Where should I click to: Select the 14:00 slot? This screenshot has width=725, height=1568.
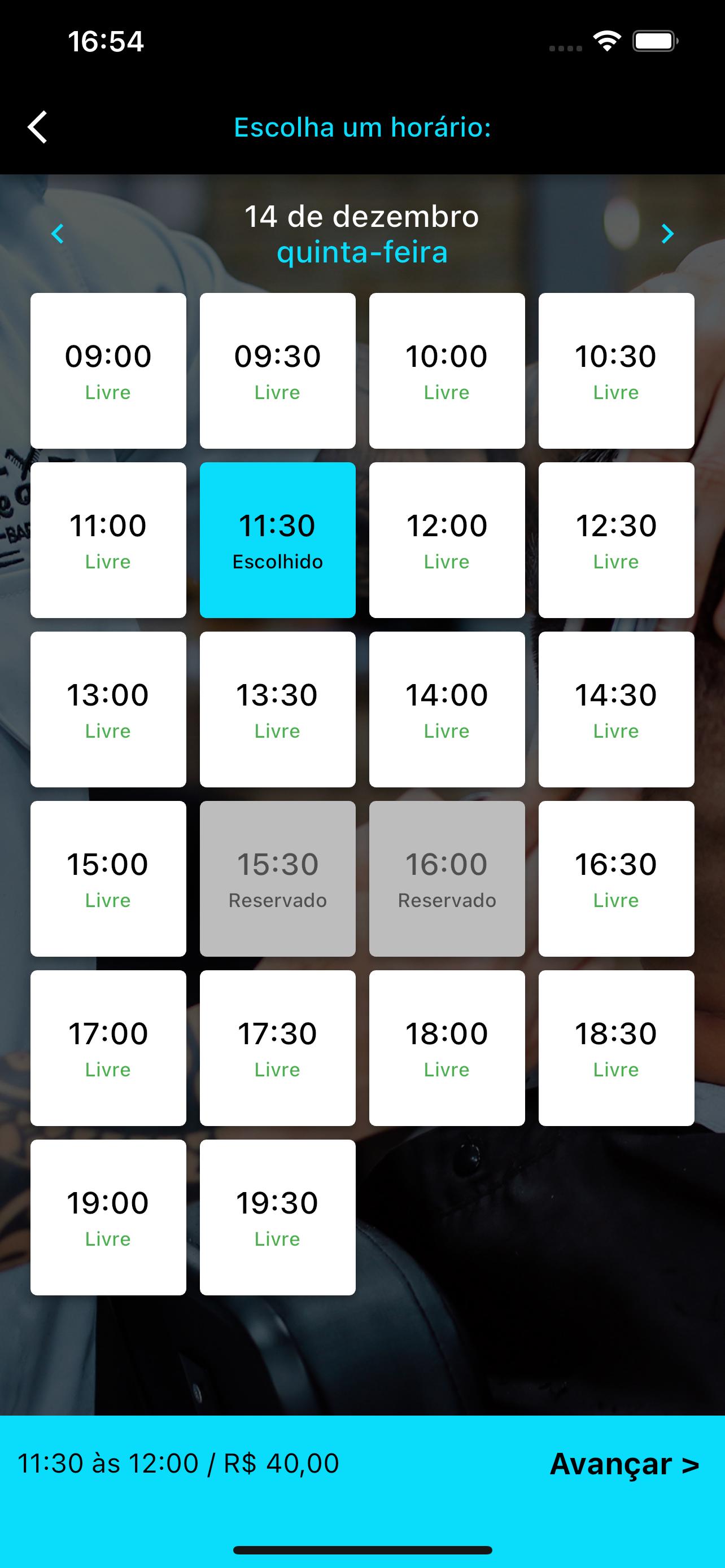(x=447, y=709)
